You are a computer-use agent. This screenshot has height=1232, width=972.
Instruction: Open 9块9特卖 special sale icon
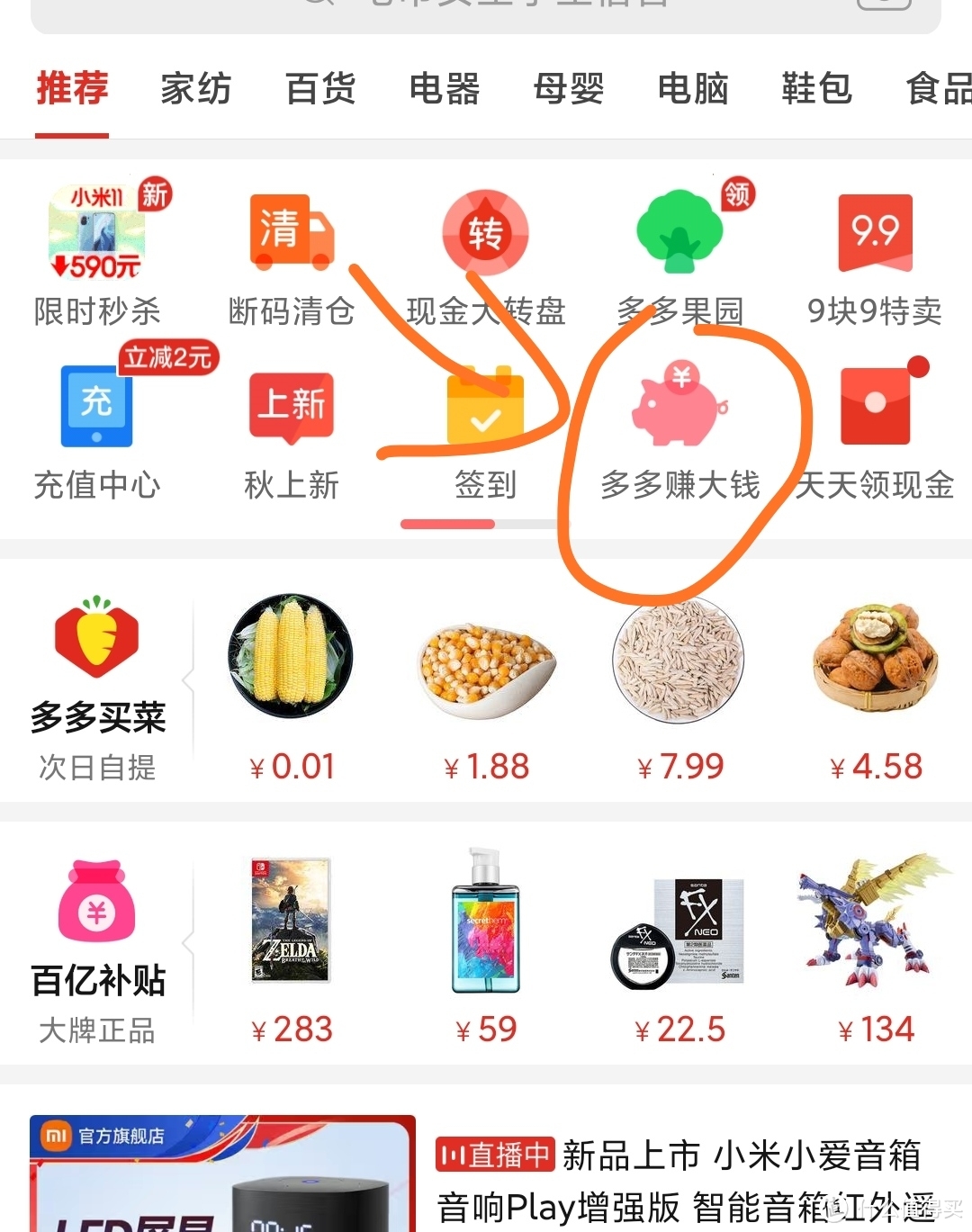874,231
